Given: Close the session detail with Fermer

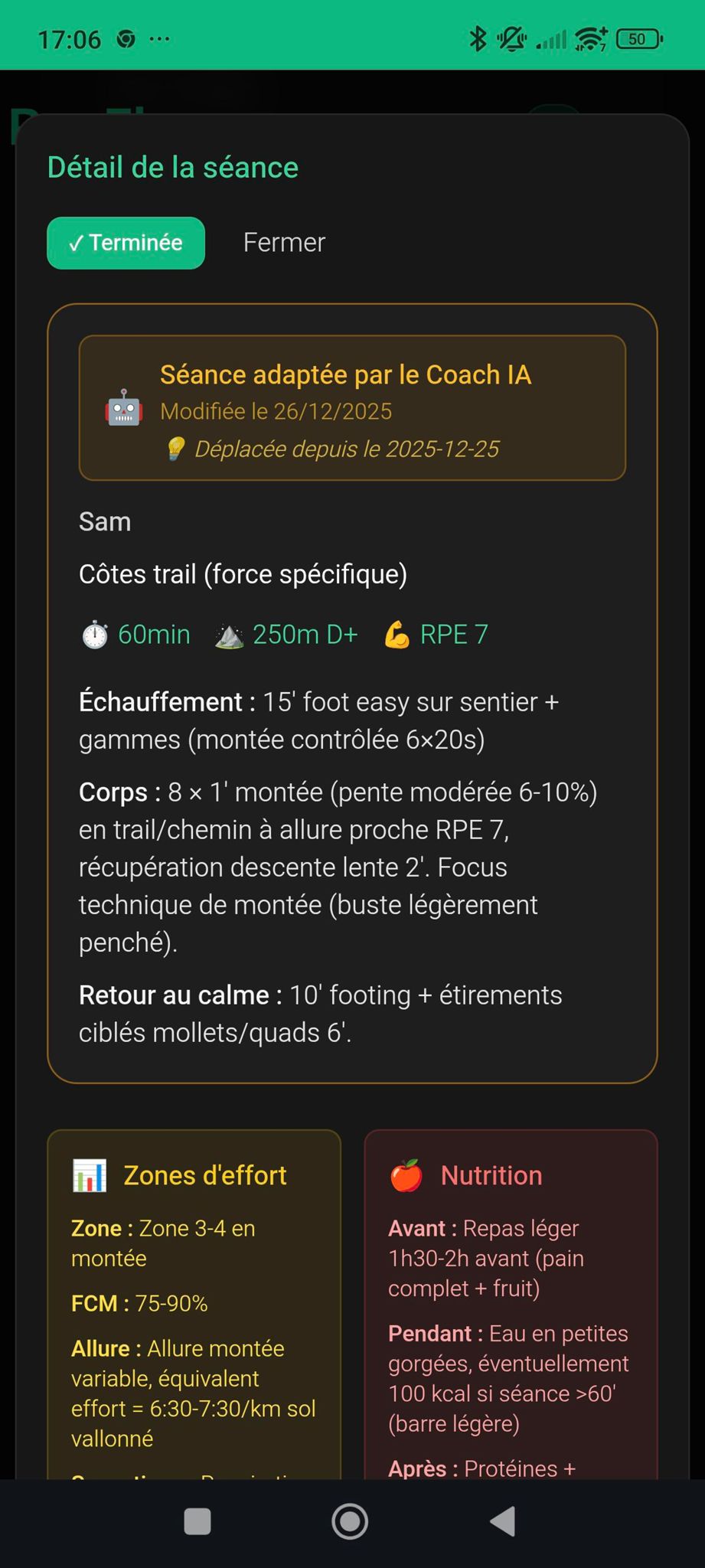Looking at the screenshot, I should point(284,243).
